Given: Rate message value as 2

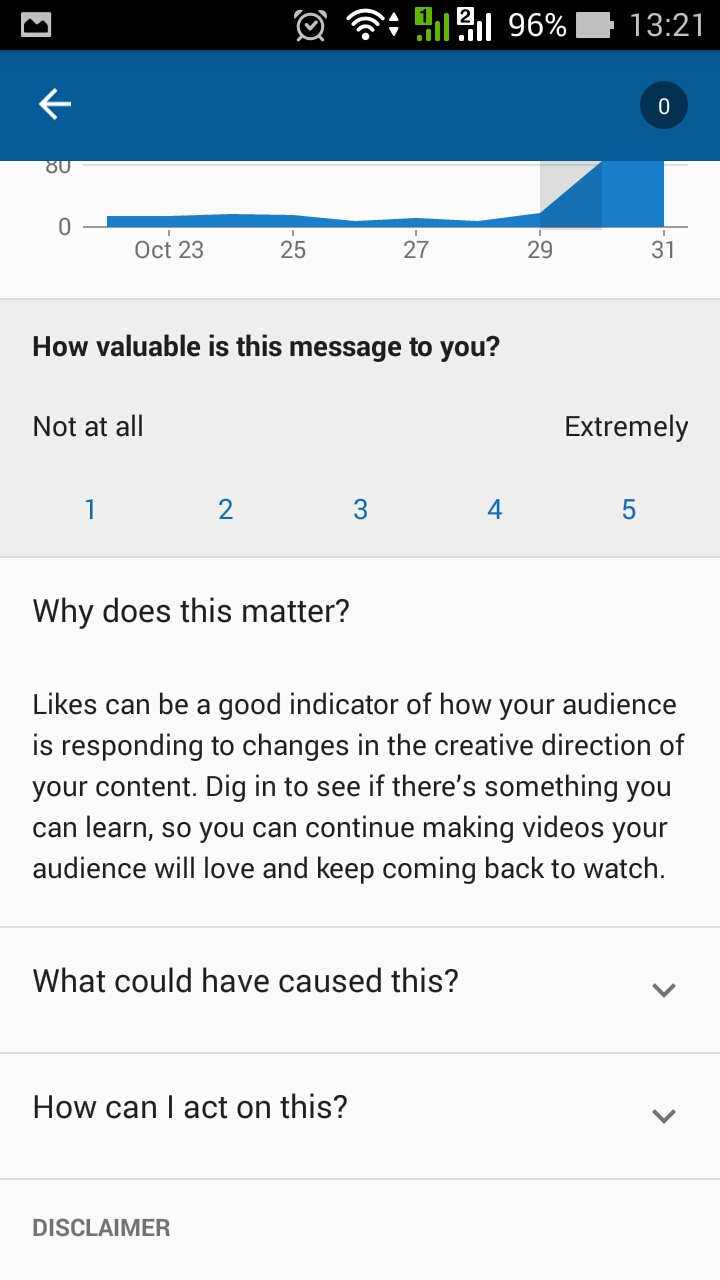Looking at the screenshot, I should (x=225, y=510).
